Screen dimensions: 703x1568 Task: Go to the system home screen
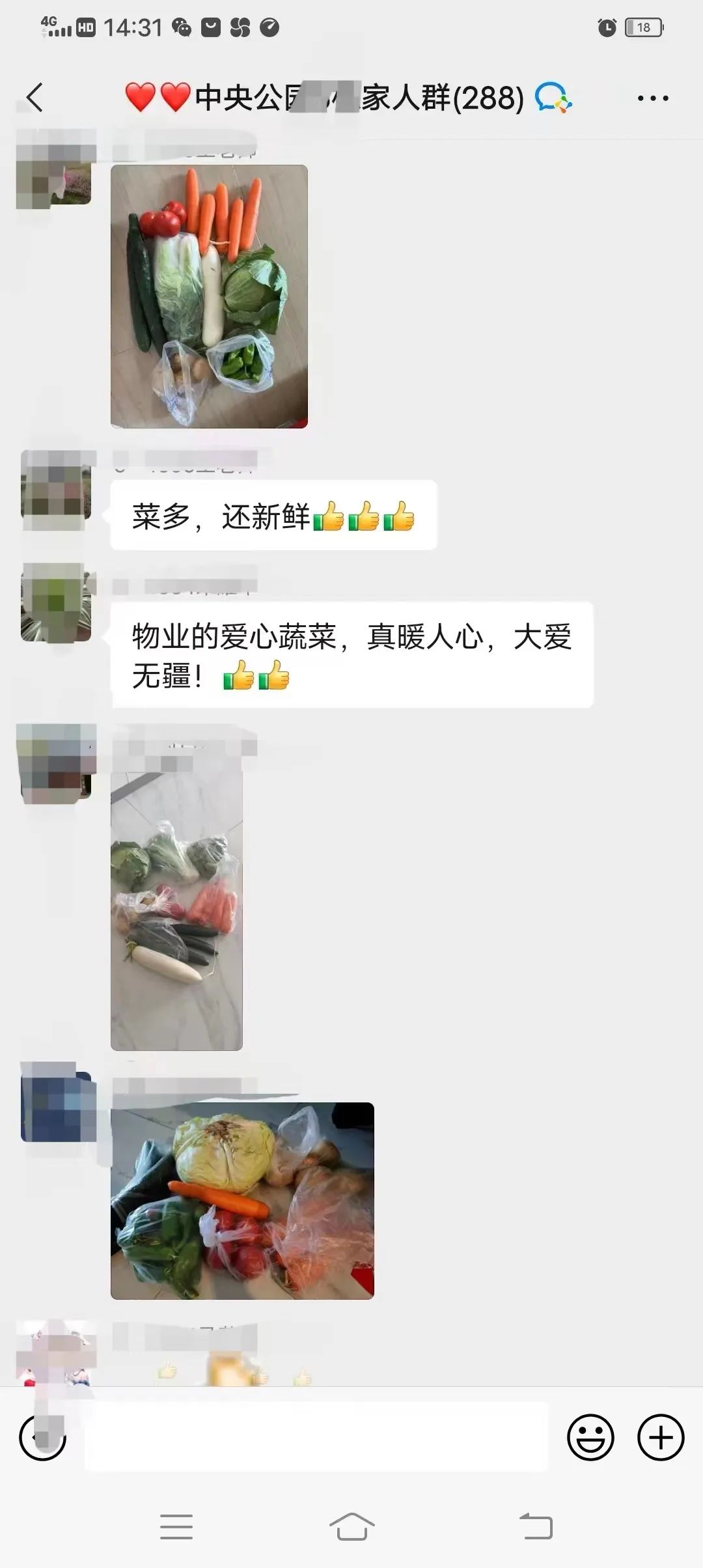tap(351, 1526)
